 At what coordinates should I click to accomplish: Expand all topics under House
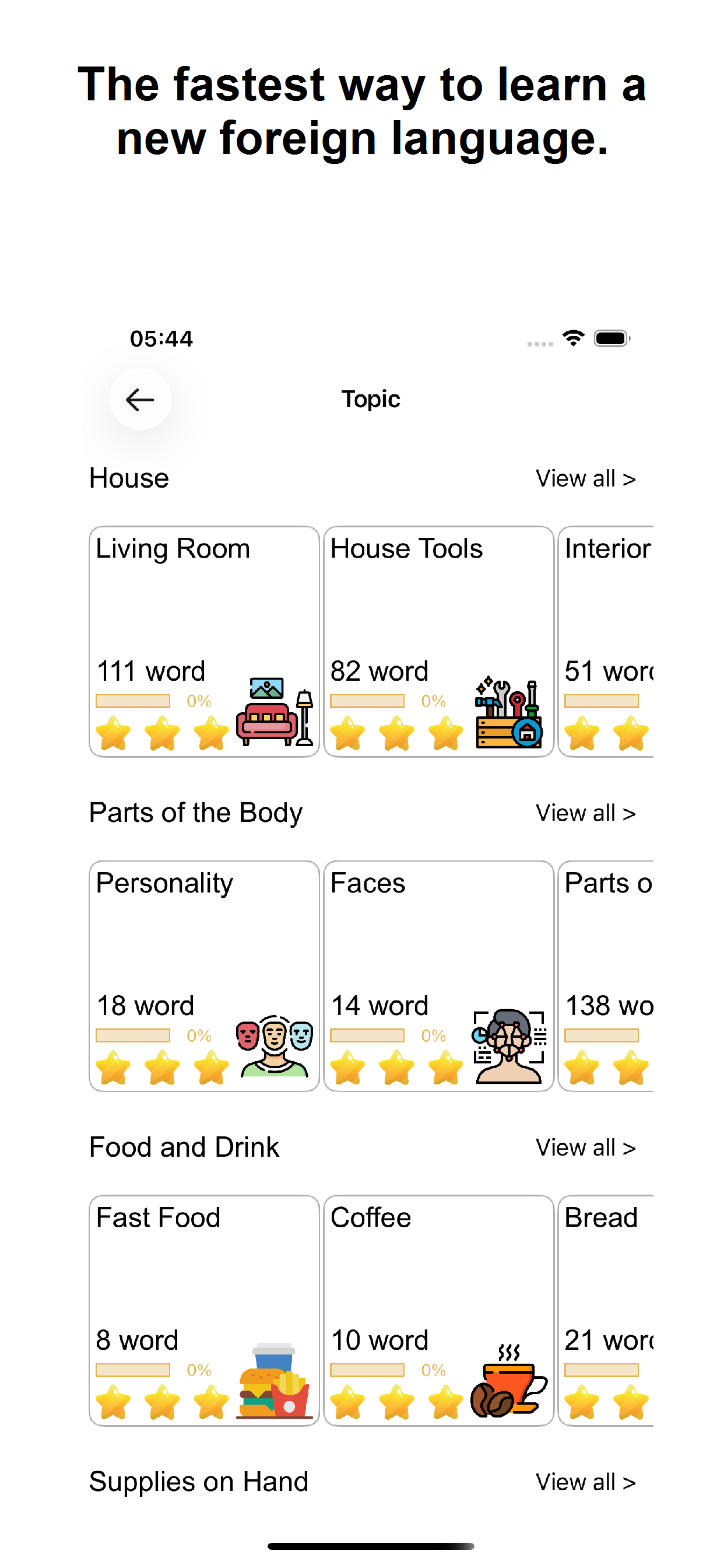click(585, 478)
